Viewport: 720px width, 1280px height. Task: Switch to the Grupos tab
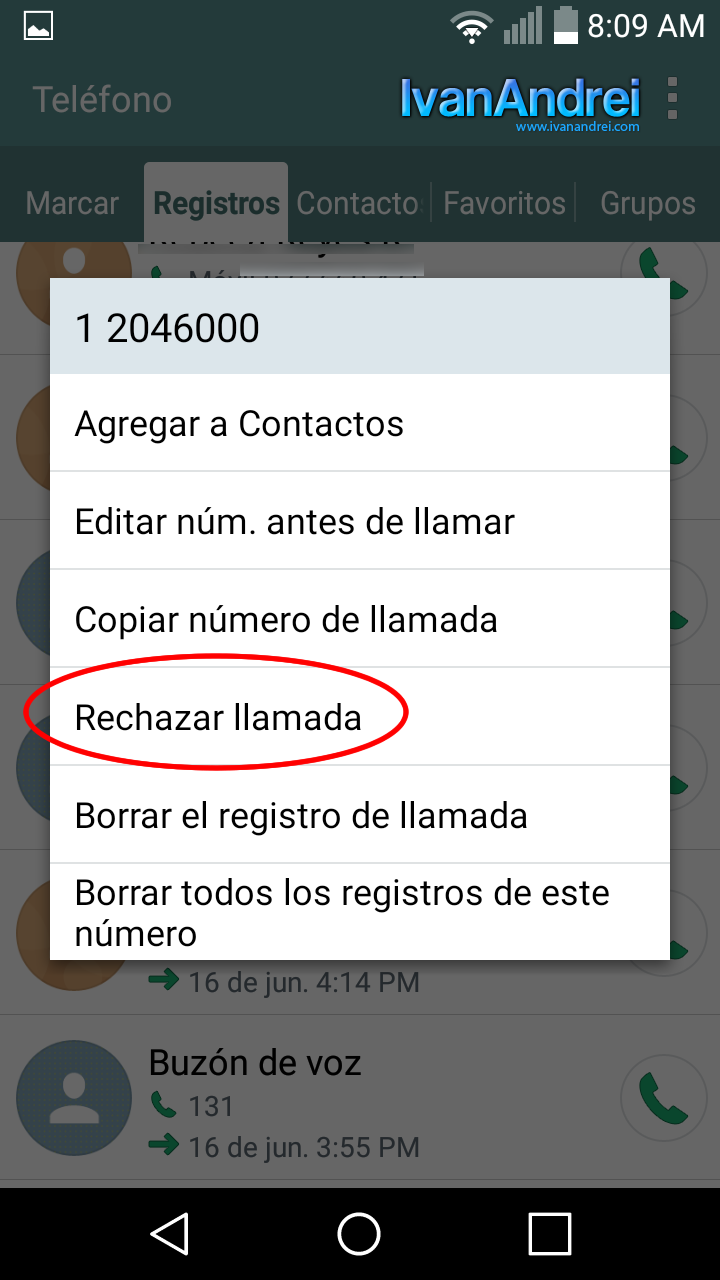[x=647, y=203]
